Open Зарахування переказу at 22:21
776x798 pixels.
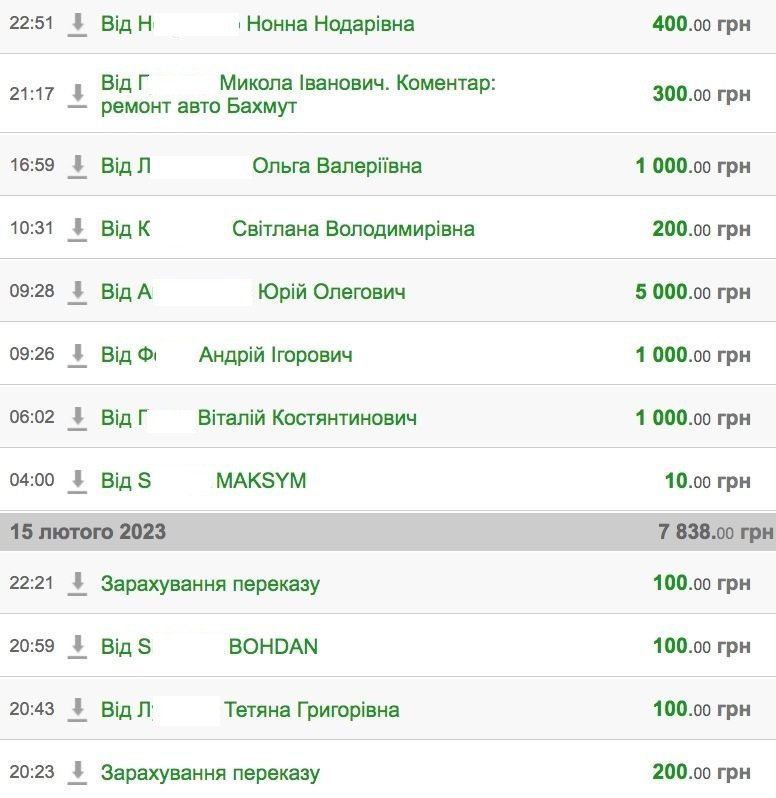[210, 584]
